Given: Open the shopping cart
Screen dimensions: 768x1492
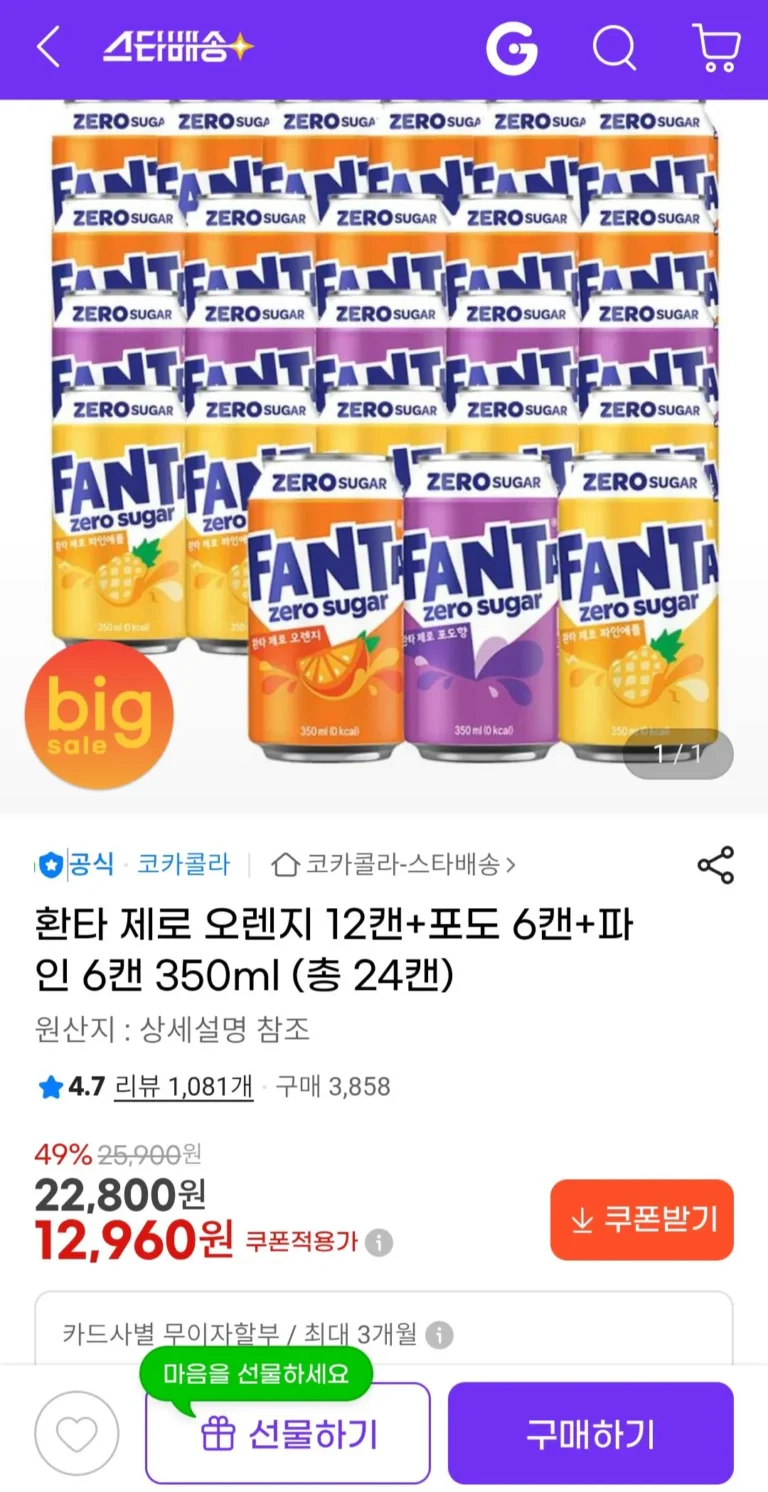Looking at the screenshot, I should 716,48.
